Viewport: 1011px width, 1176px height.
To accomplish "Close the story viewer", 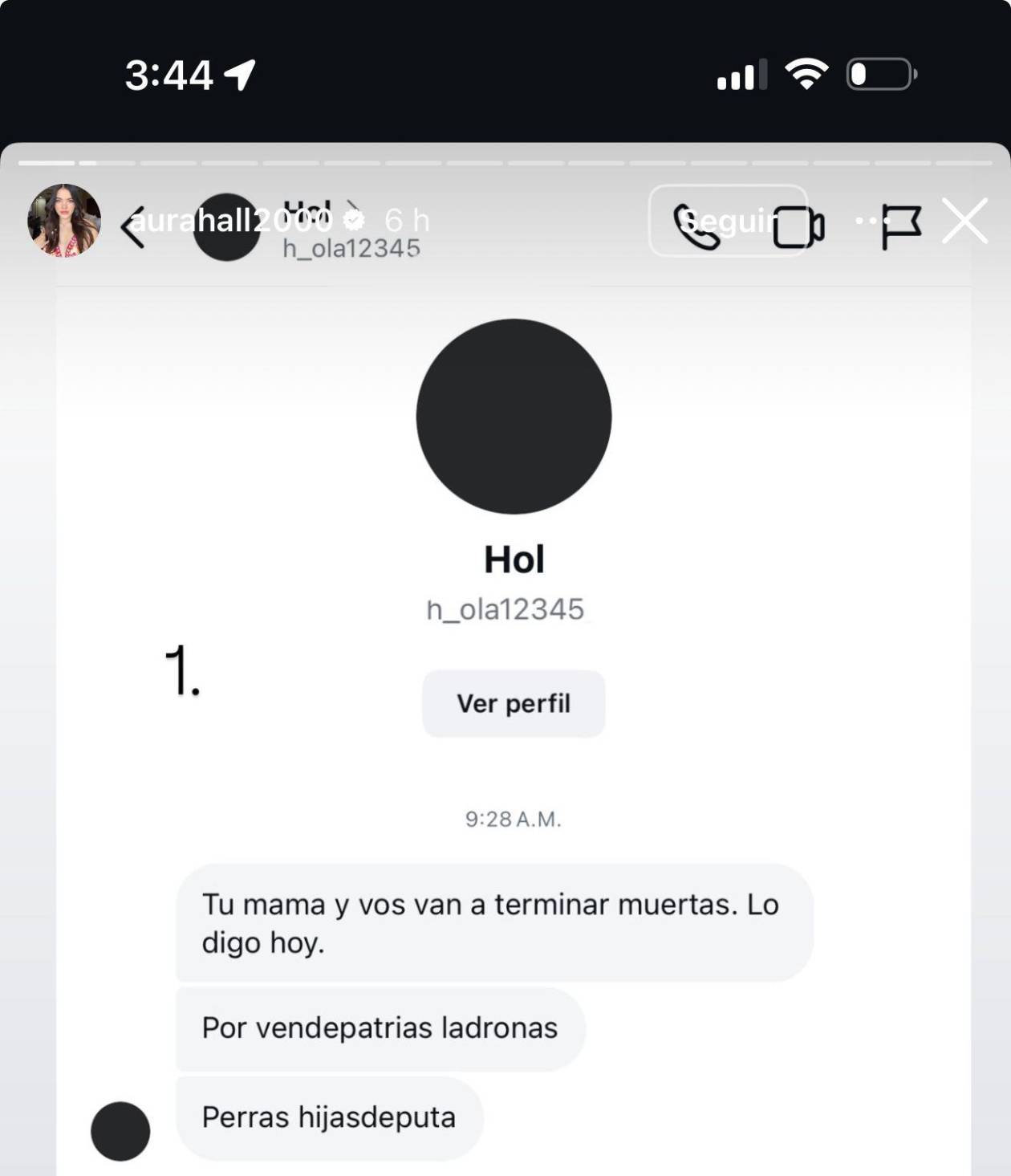I will pyautogui.click(x=964, y=221).
